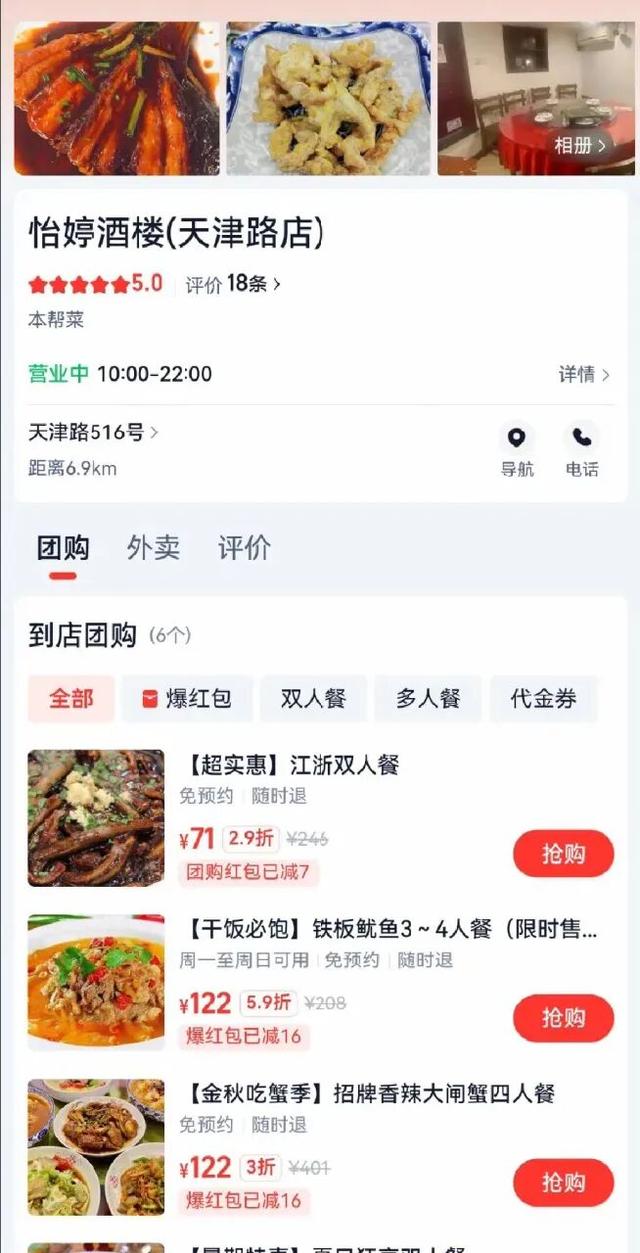Tap 抢购 for 铁板鱿鱼3~4人餐
This screenshot has width=640, height=1253.
coord(563,1018)
